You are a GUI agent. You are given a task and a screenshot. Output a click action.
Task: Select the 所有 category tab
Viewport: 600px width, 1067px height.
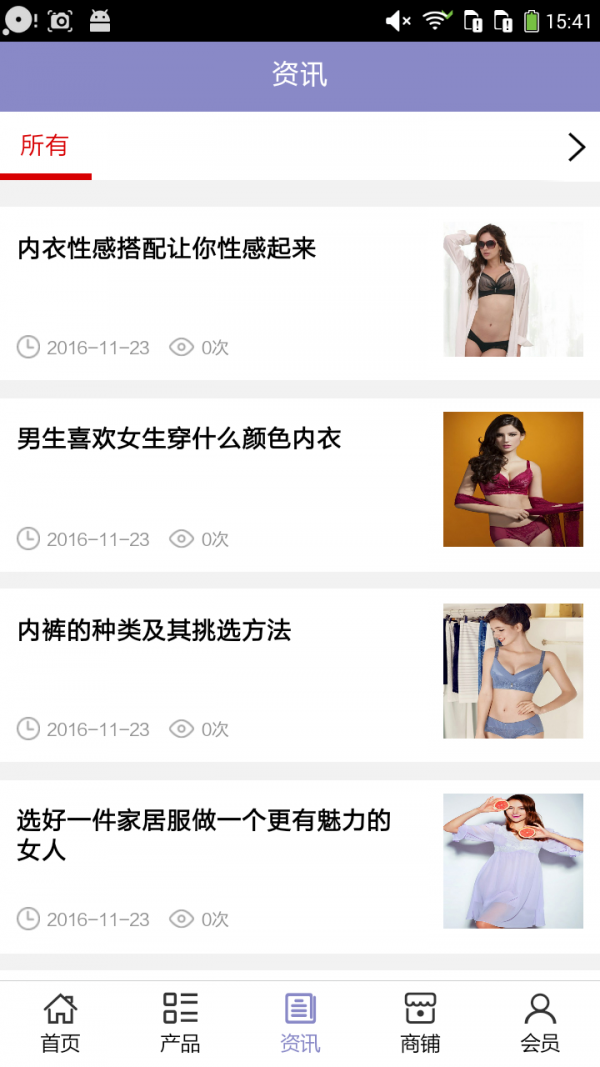45,146
